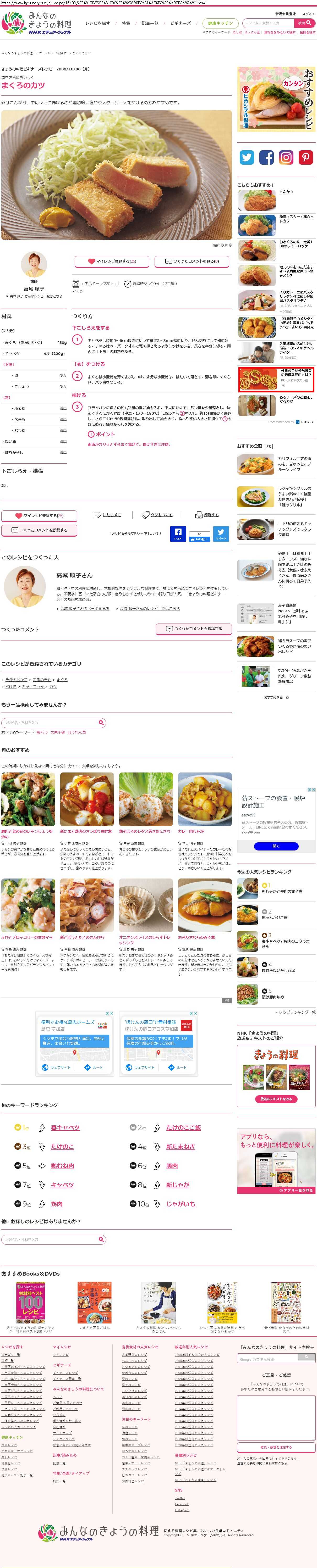Open わたしメモ for this recipe
This screenshot has height=1568, width=317.
coord(107,515)
